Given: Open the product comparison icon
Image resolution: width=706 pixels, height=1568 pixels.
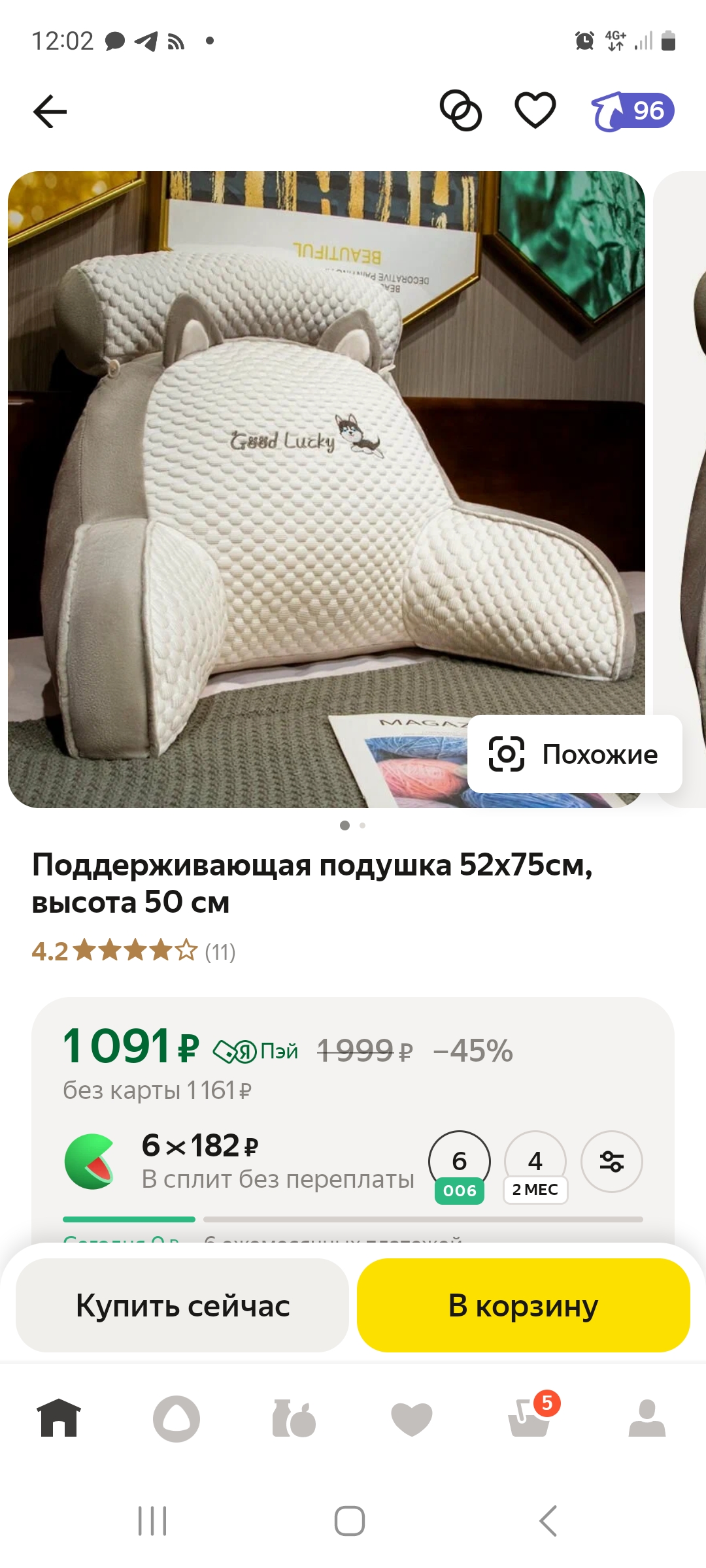Looking at the screenshot, I should pos(460,110).
